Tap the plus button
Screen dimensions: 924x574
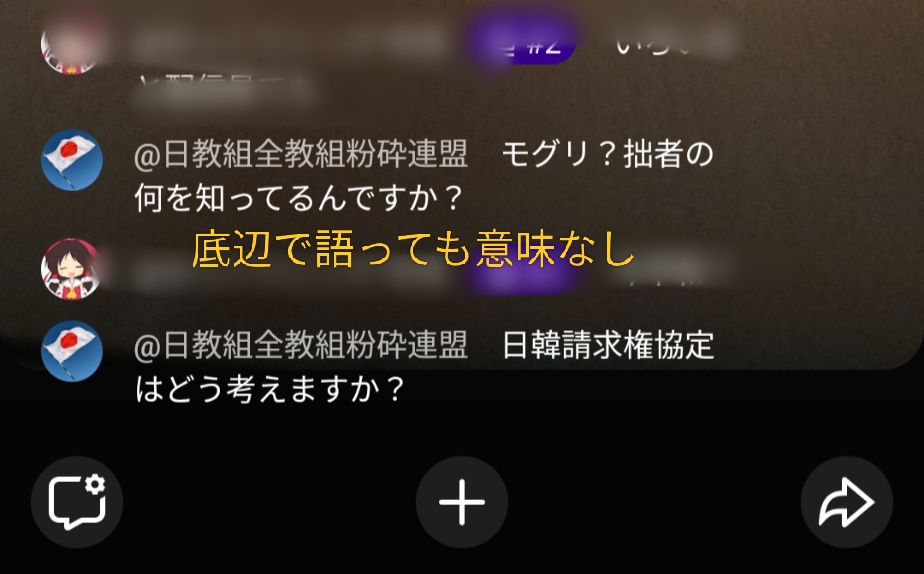click(x=462, y=501)
